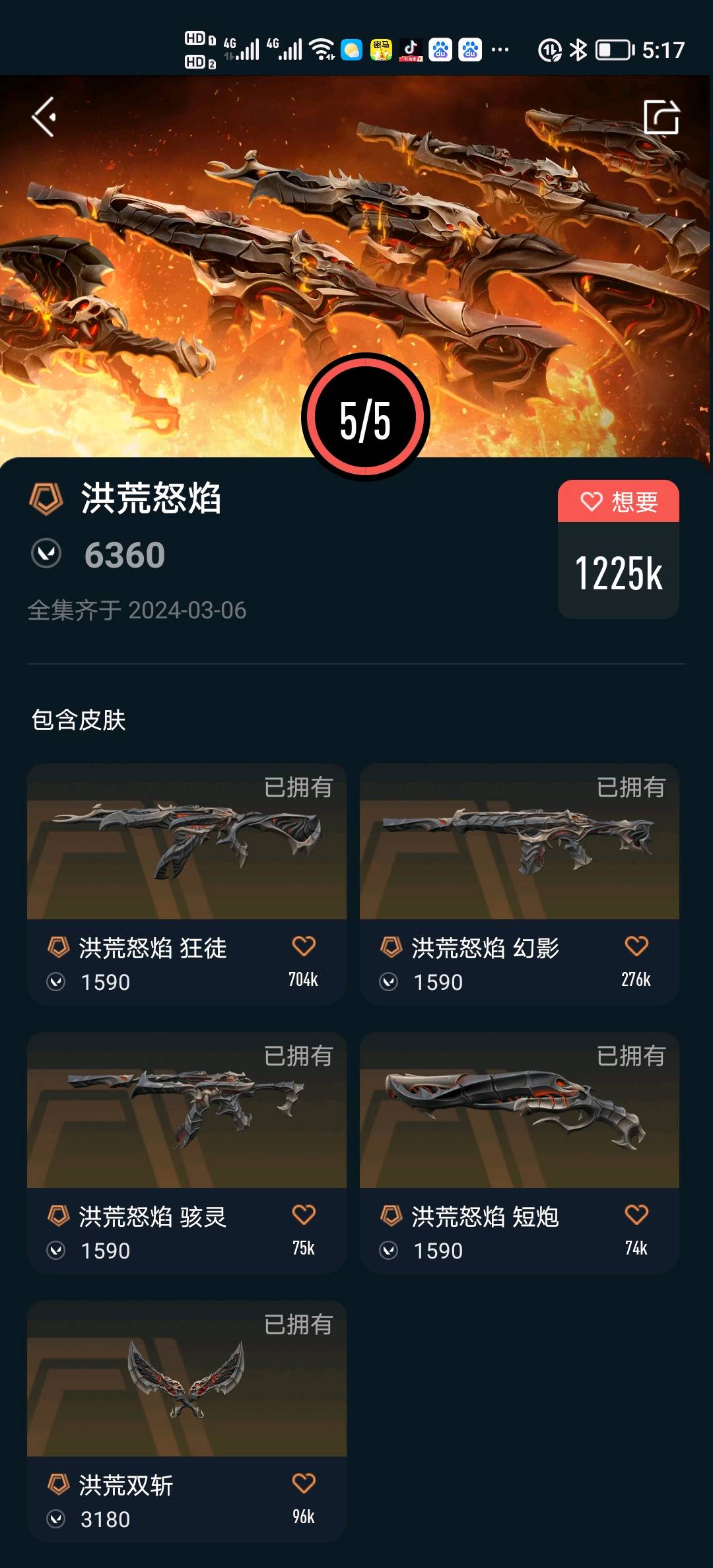Like the 洪荒怒焰 狂徒 skin
This screenshot has width=713, height=1568.
(x=304, y=946)
